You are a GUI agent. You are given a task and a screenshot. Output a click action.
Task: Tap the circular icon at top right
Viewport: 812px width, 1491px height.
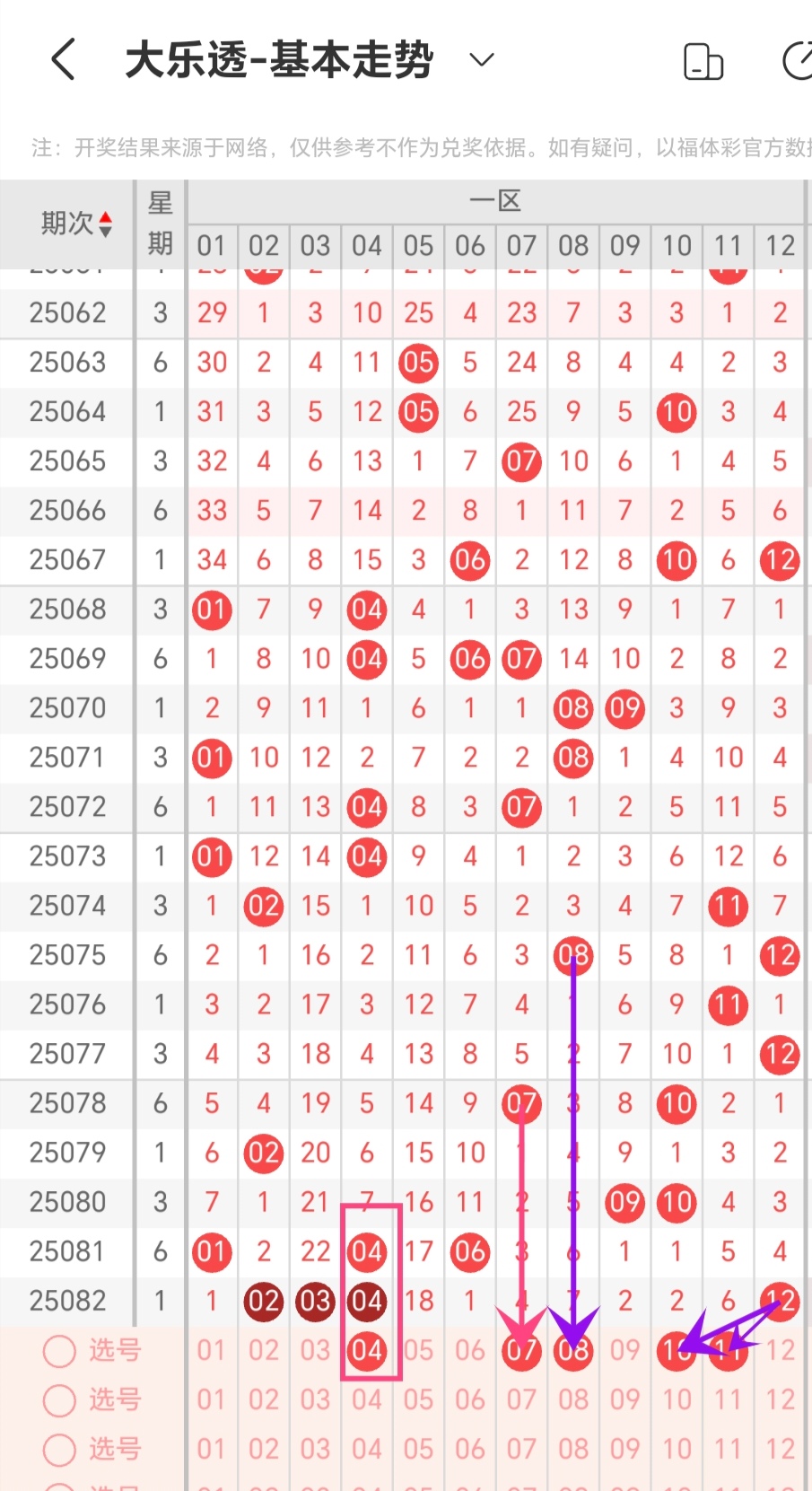(797, 61)
